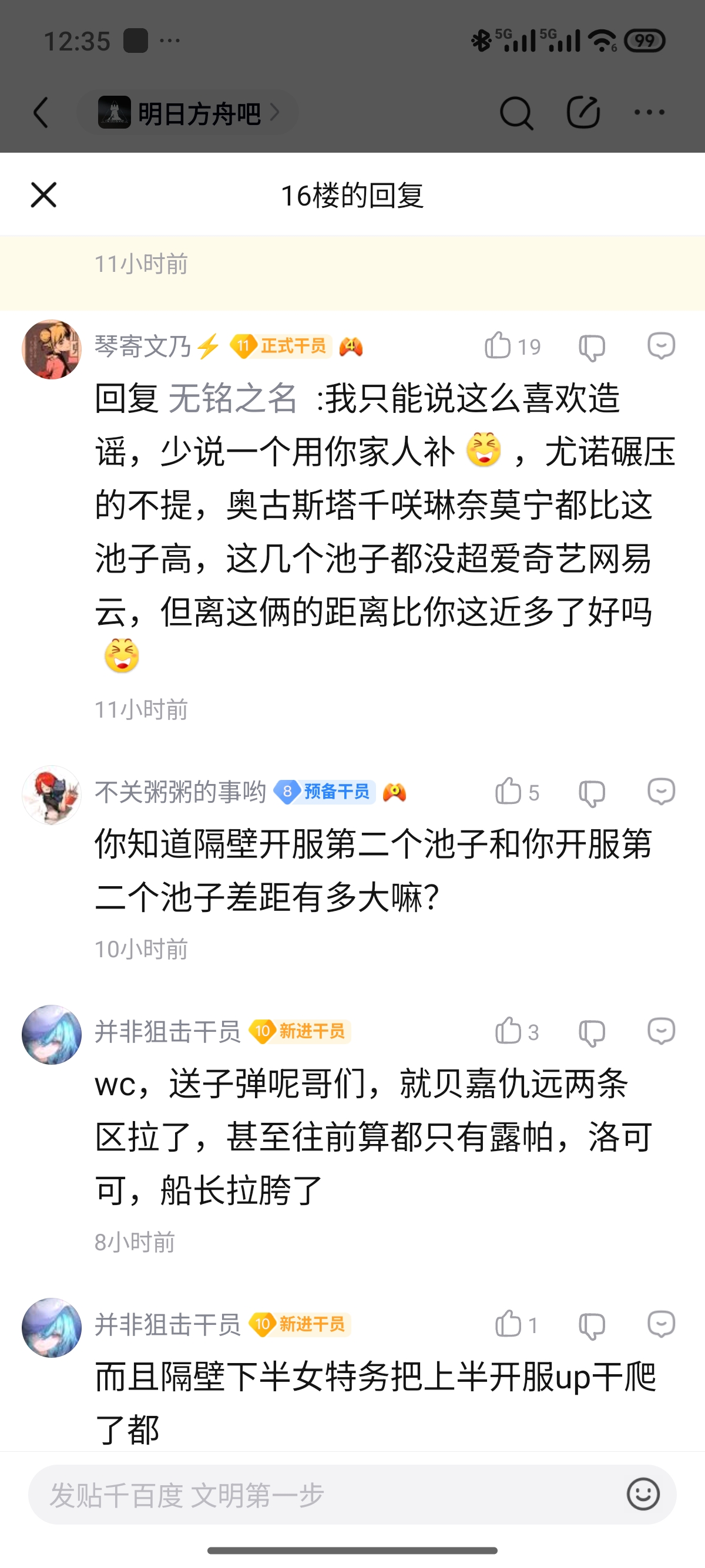Go back using the top-left arrow
Viewport: 705px width, 1568px height.
41,113
